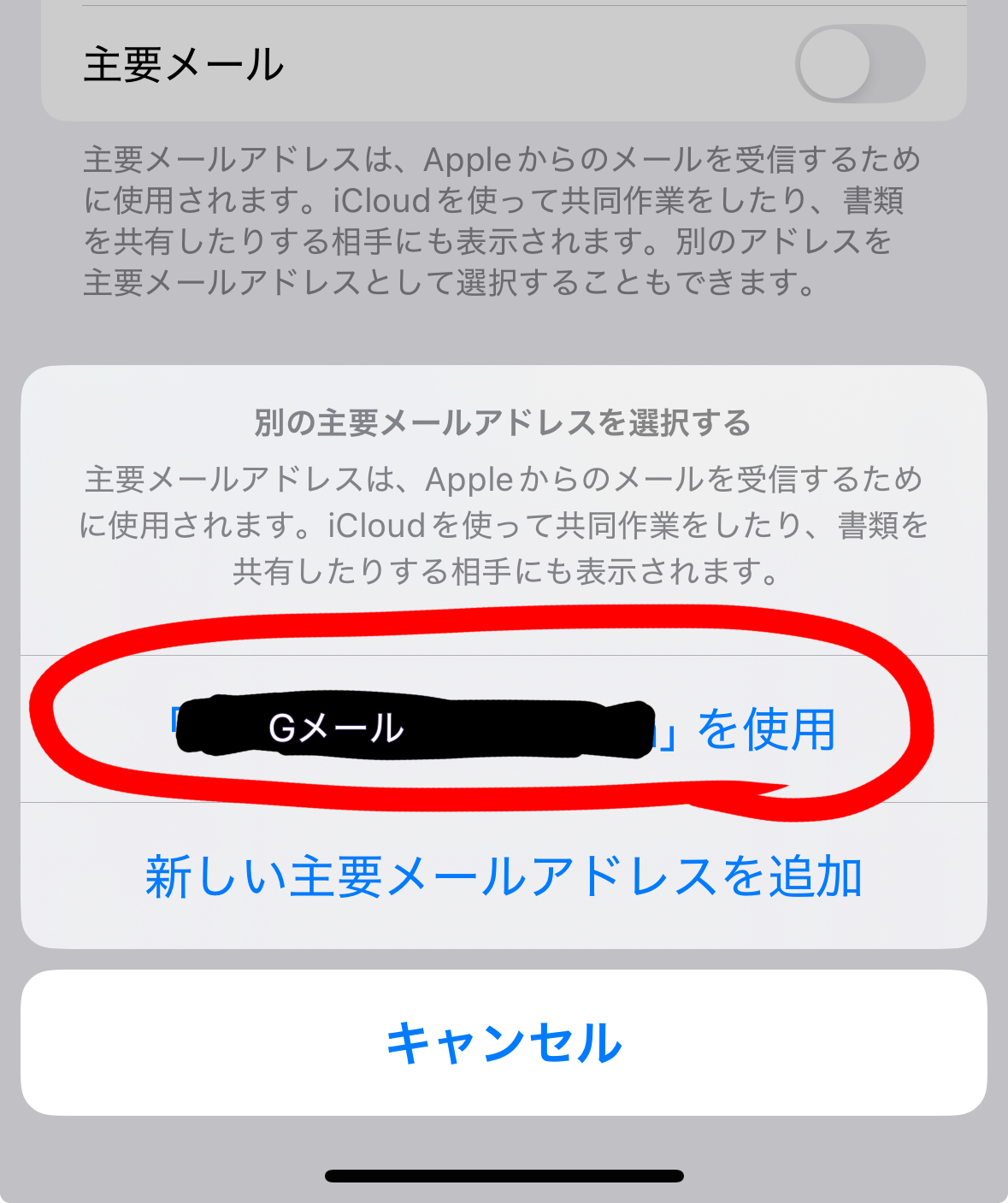Use the Gmail address as primary email
Viewport: 1008px width, 1203px height.
tap(504, 728)
